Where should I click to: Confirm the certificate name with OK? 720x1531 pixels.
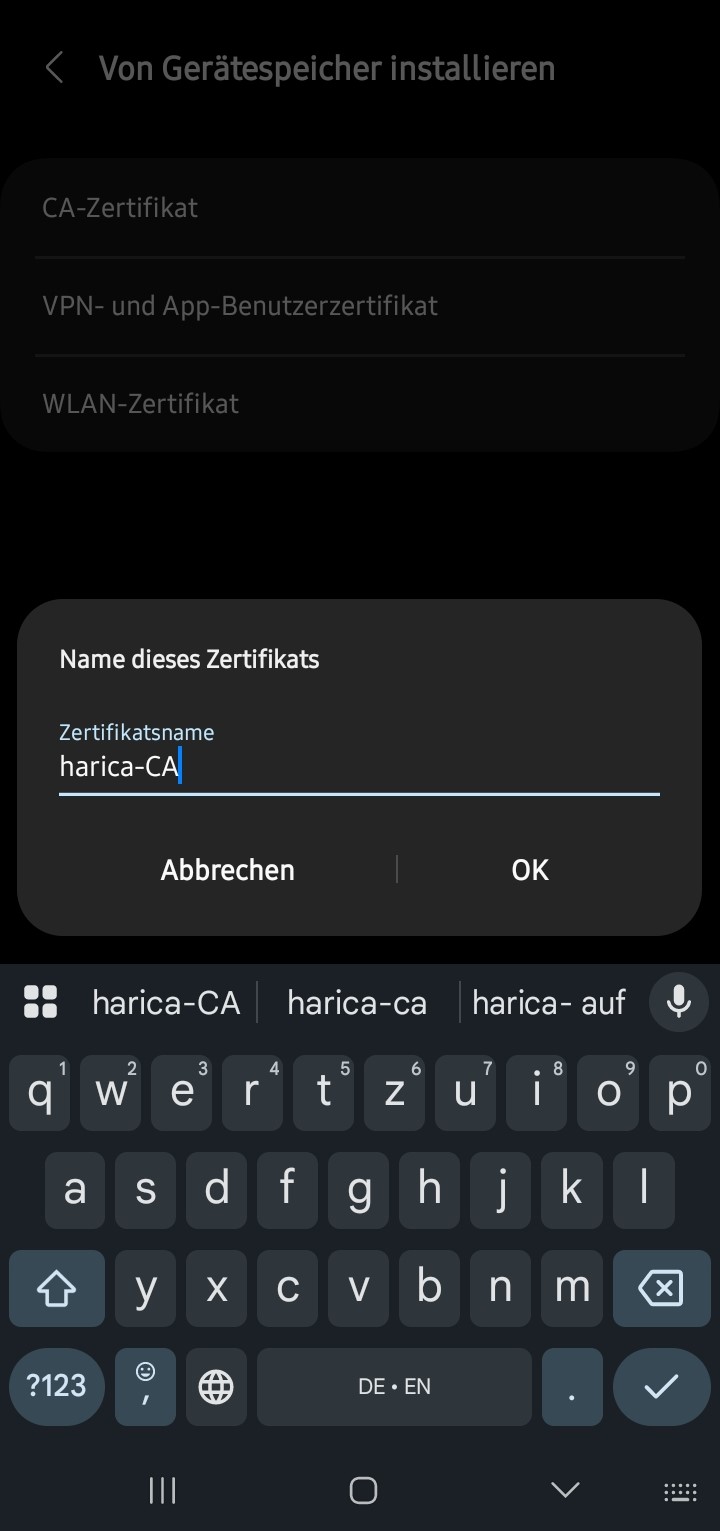click(x=530, y=870)
